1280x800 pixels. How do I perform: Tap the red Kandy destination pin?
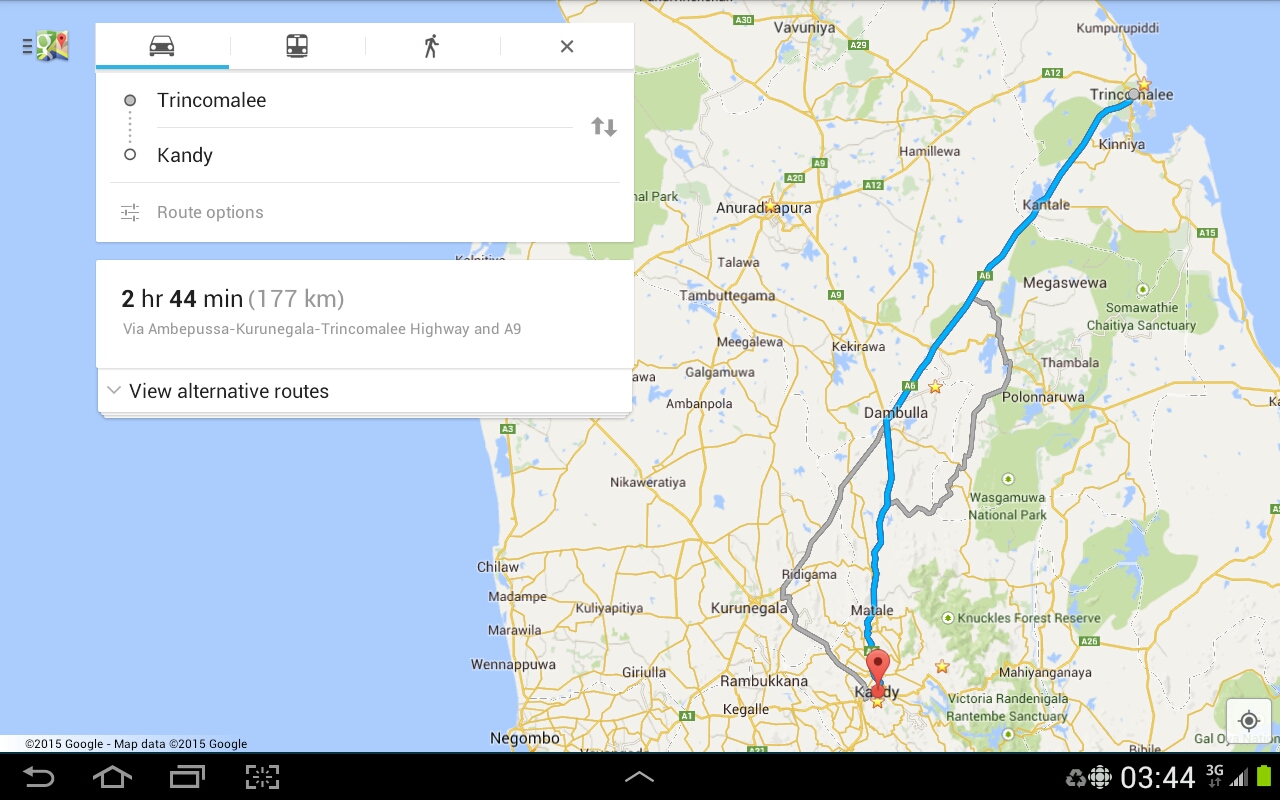tap(878, 668)
